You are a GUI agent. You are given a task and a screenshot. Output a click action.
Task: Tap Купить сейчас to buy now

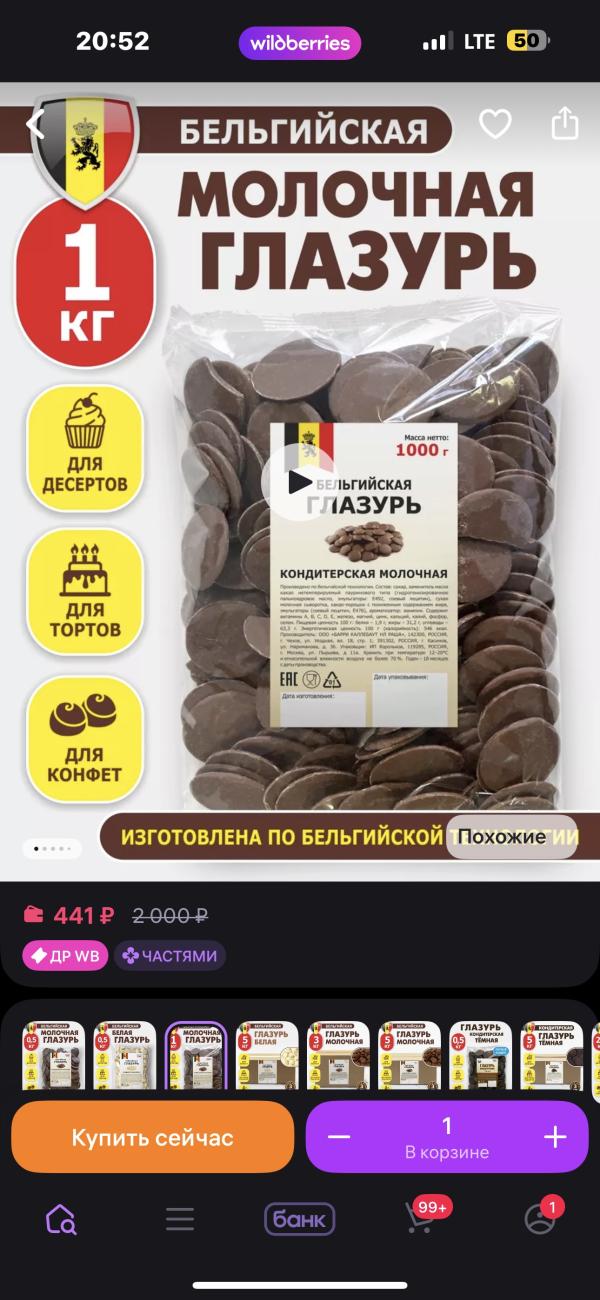[x=152, y=1137]
